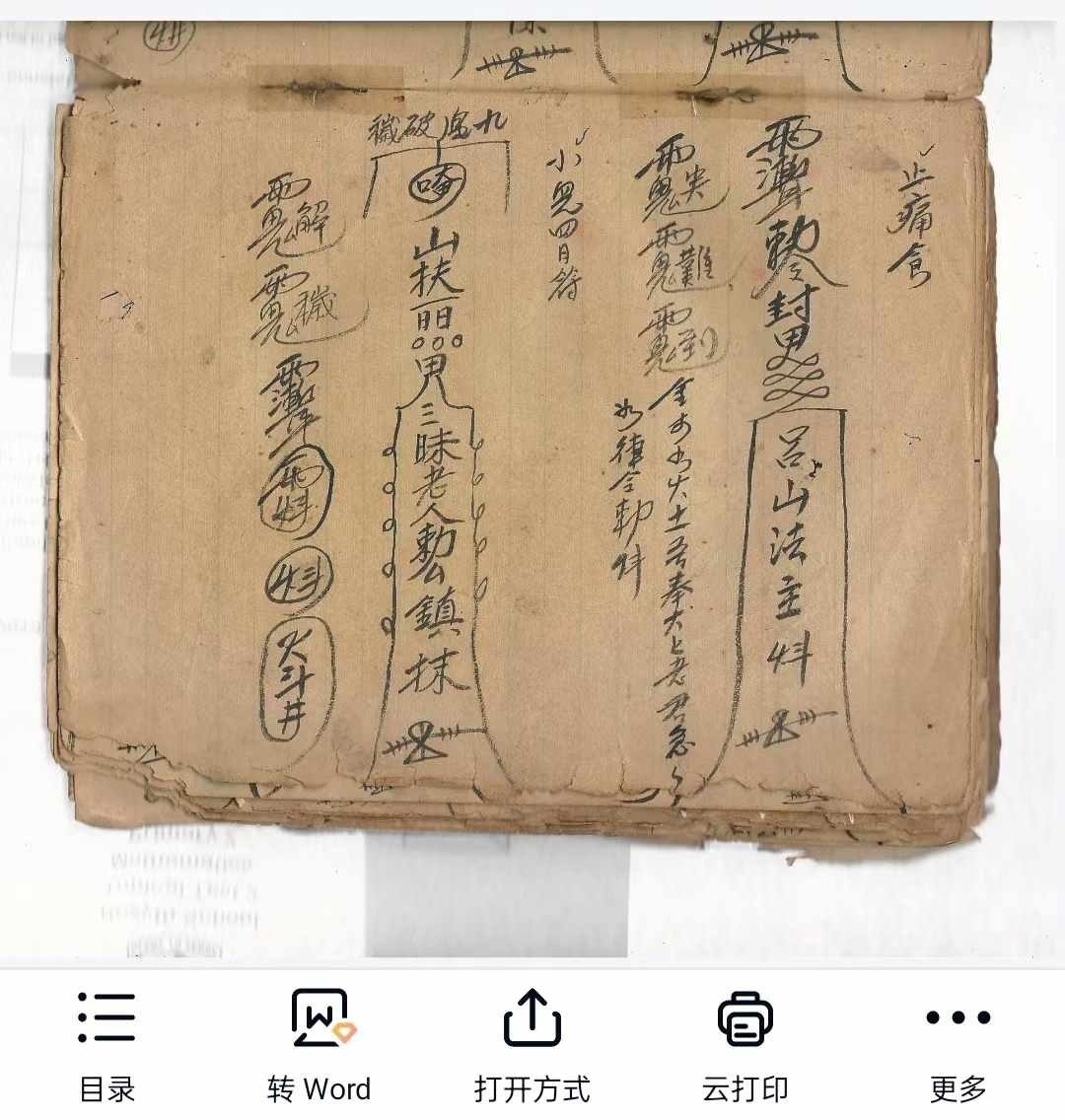
Task: Convert the document with 转 Word
Action: [319, 1043]
